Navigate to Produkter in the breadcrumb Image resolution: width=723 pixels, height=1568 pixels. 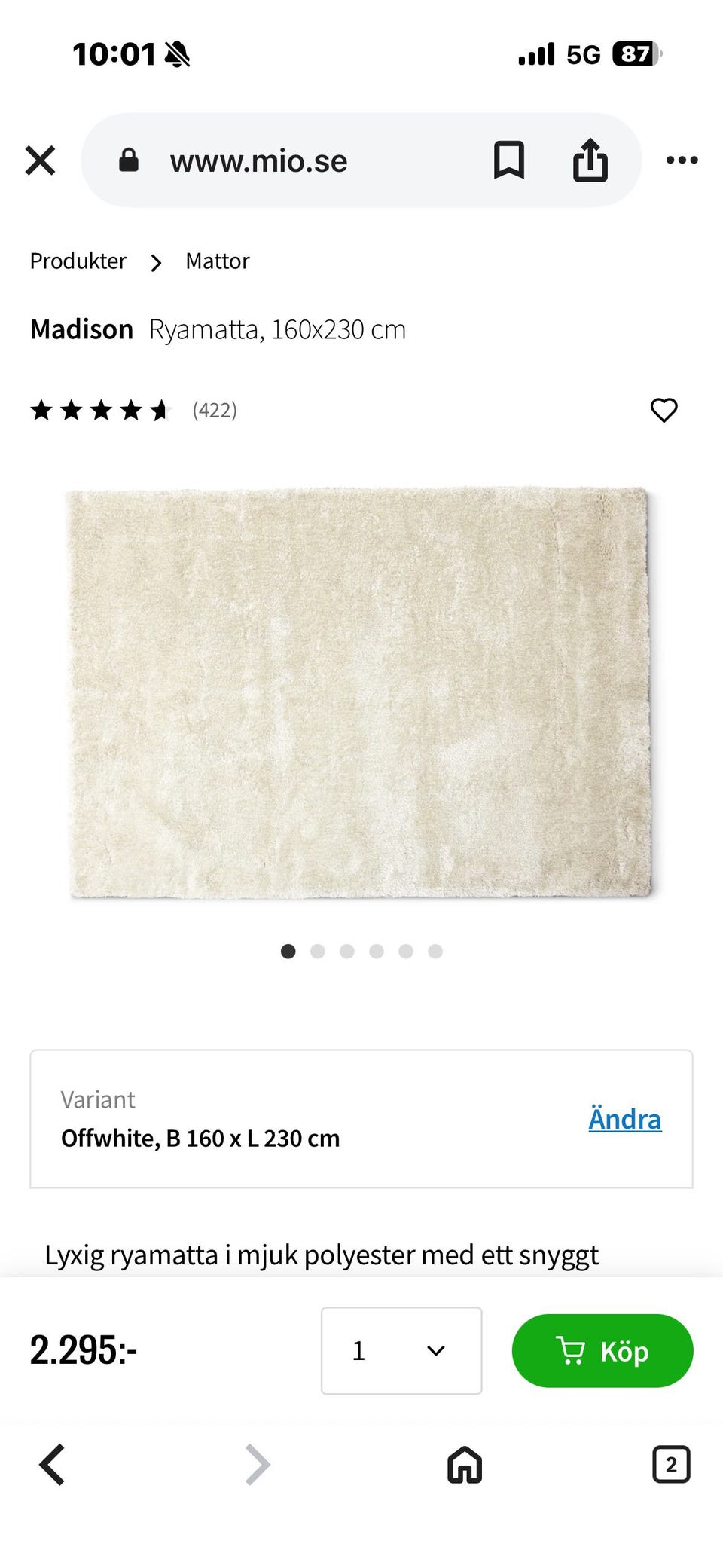[78, 261]
